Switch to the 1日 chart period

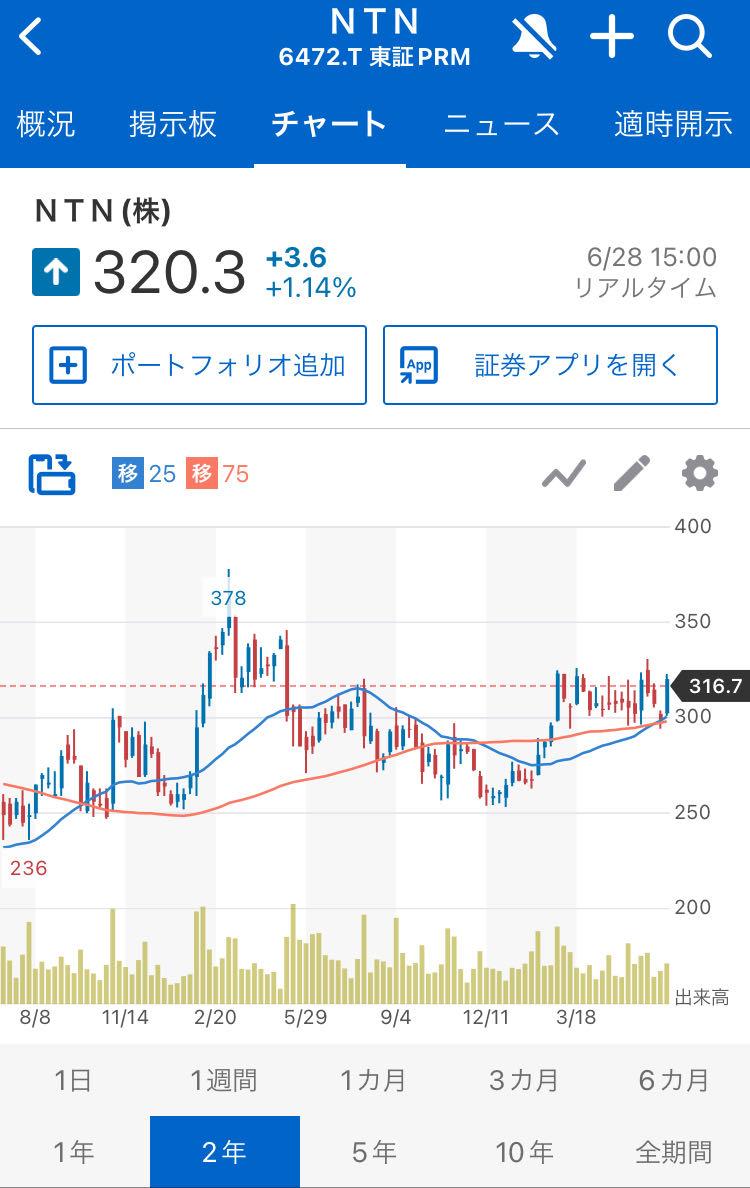75,1080
